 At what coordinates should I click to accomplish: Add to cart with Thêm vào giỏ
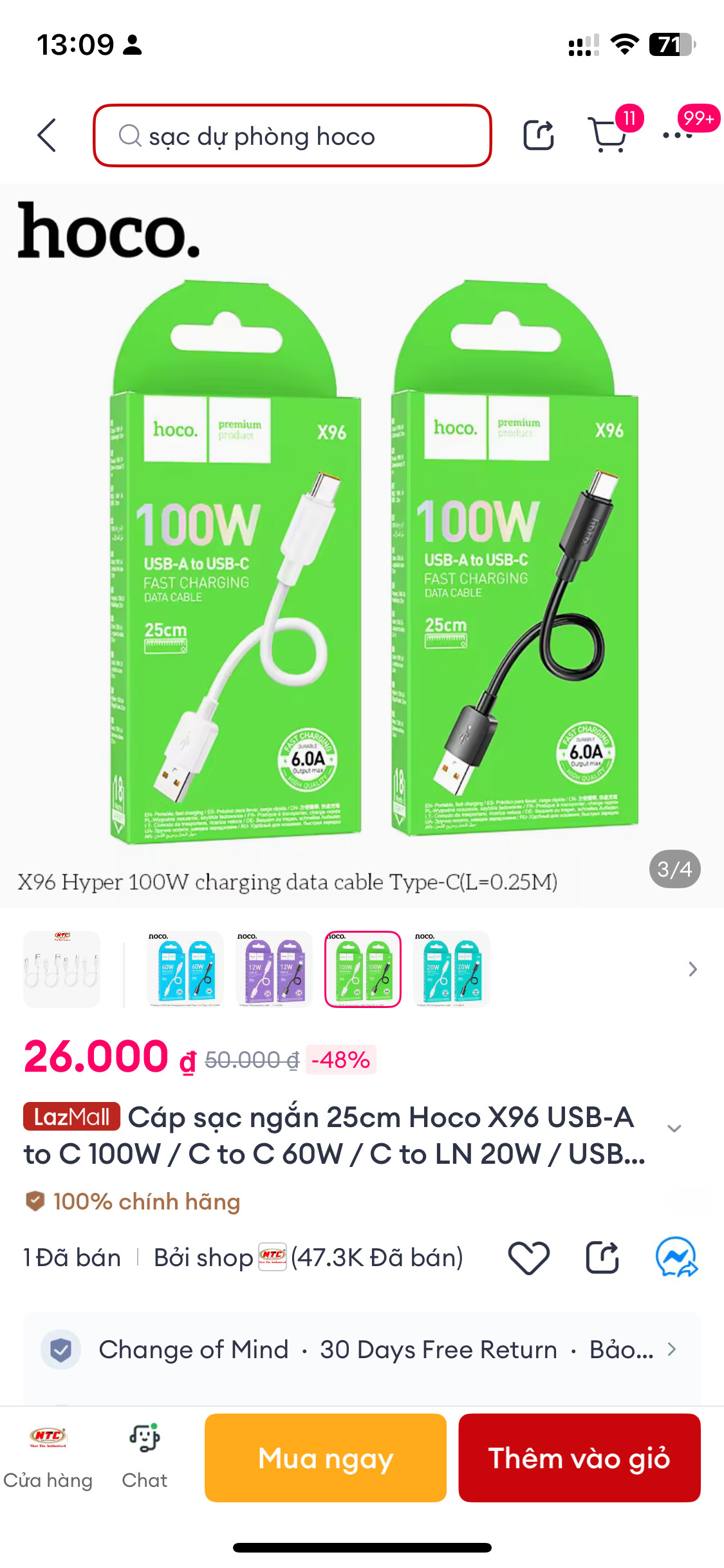579,1458
